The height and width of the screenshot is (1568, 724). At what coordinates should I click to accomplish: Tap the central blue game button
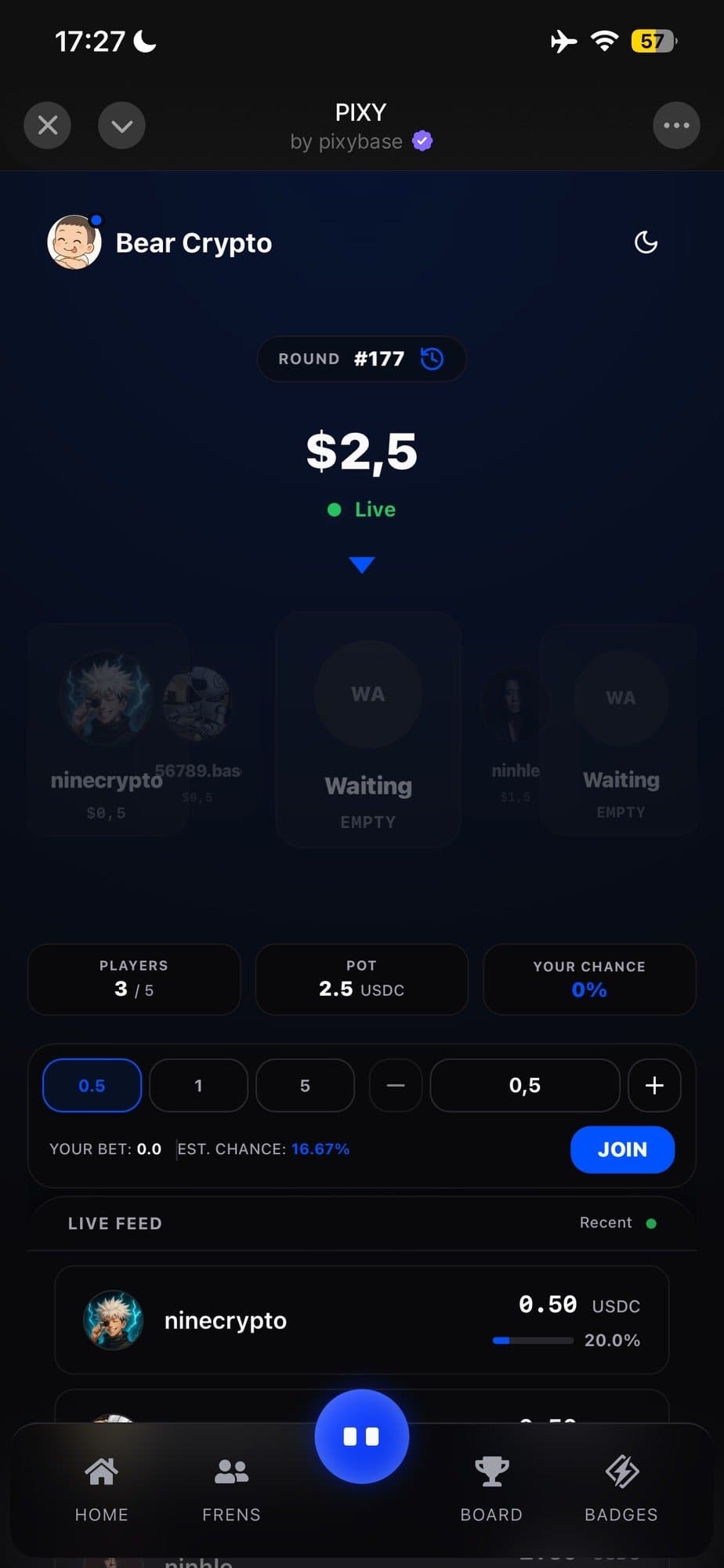(x=361, y=1436)
